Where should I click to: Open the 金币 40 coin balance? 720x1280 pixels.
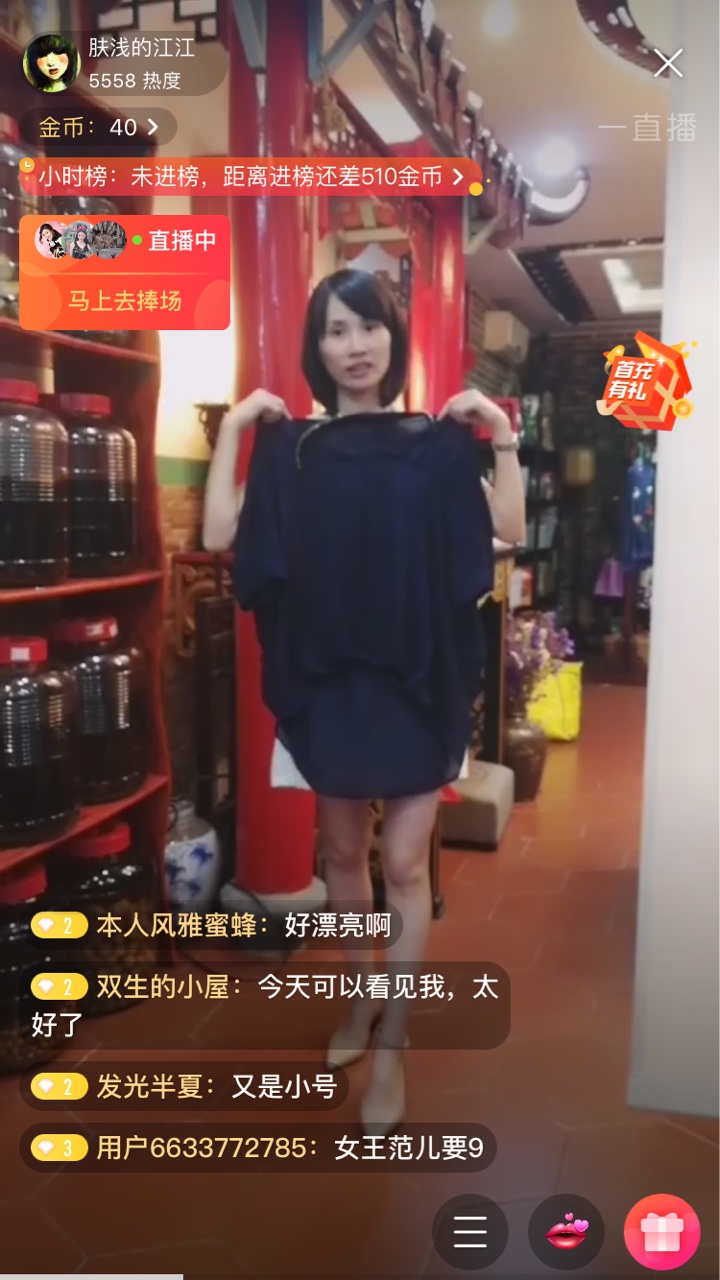pos(98,127)
